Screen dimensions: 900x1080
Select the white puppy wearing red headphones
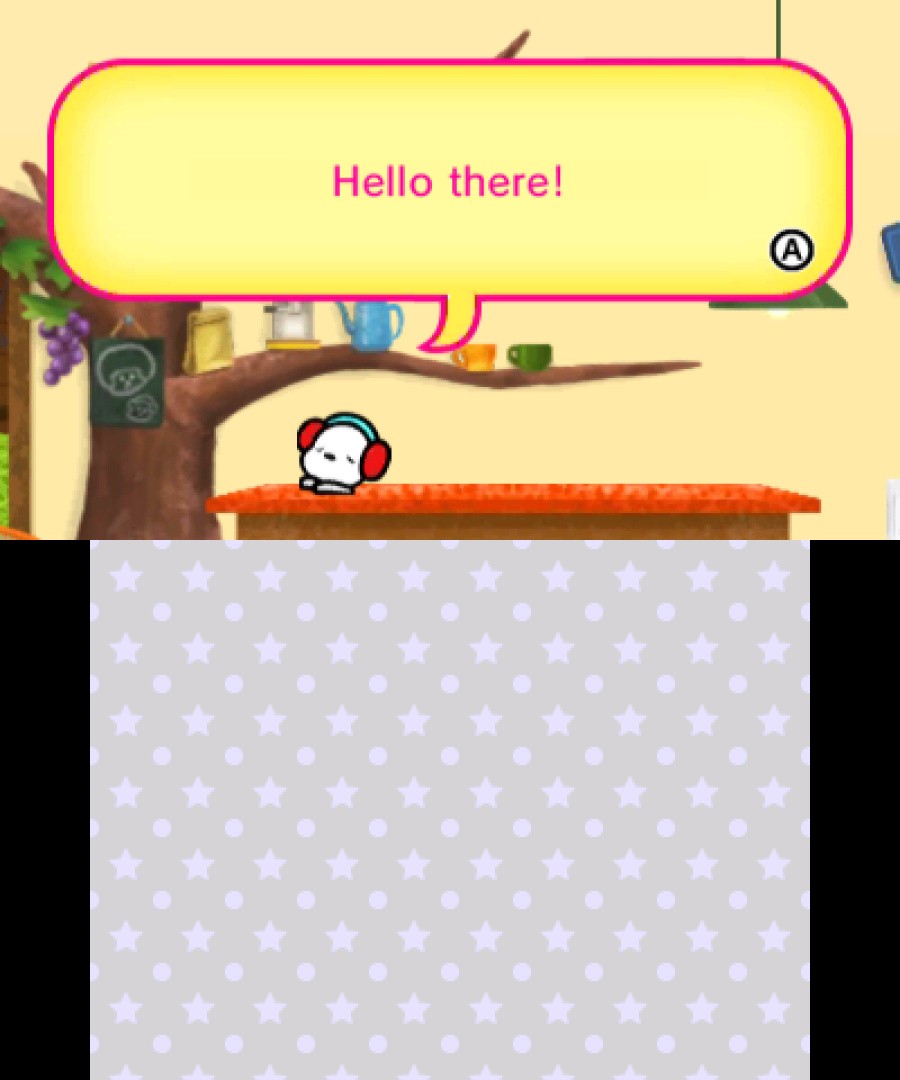[345, 450]
